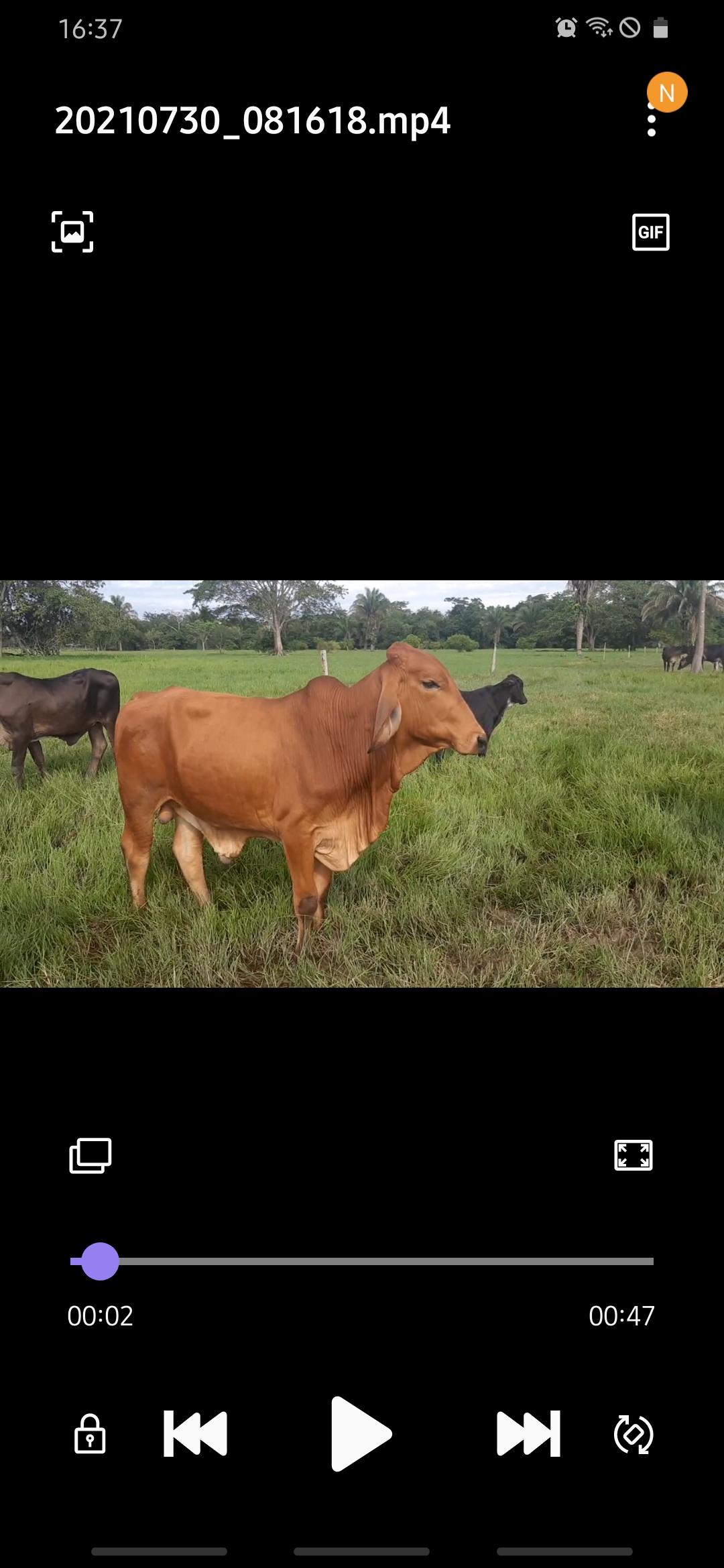Switch the video to full screen
This screenshot has height=1568, width=724.
pyautogui.click(x=633, y=1155)
